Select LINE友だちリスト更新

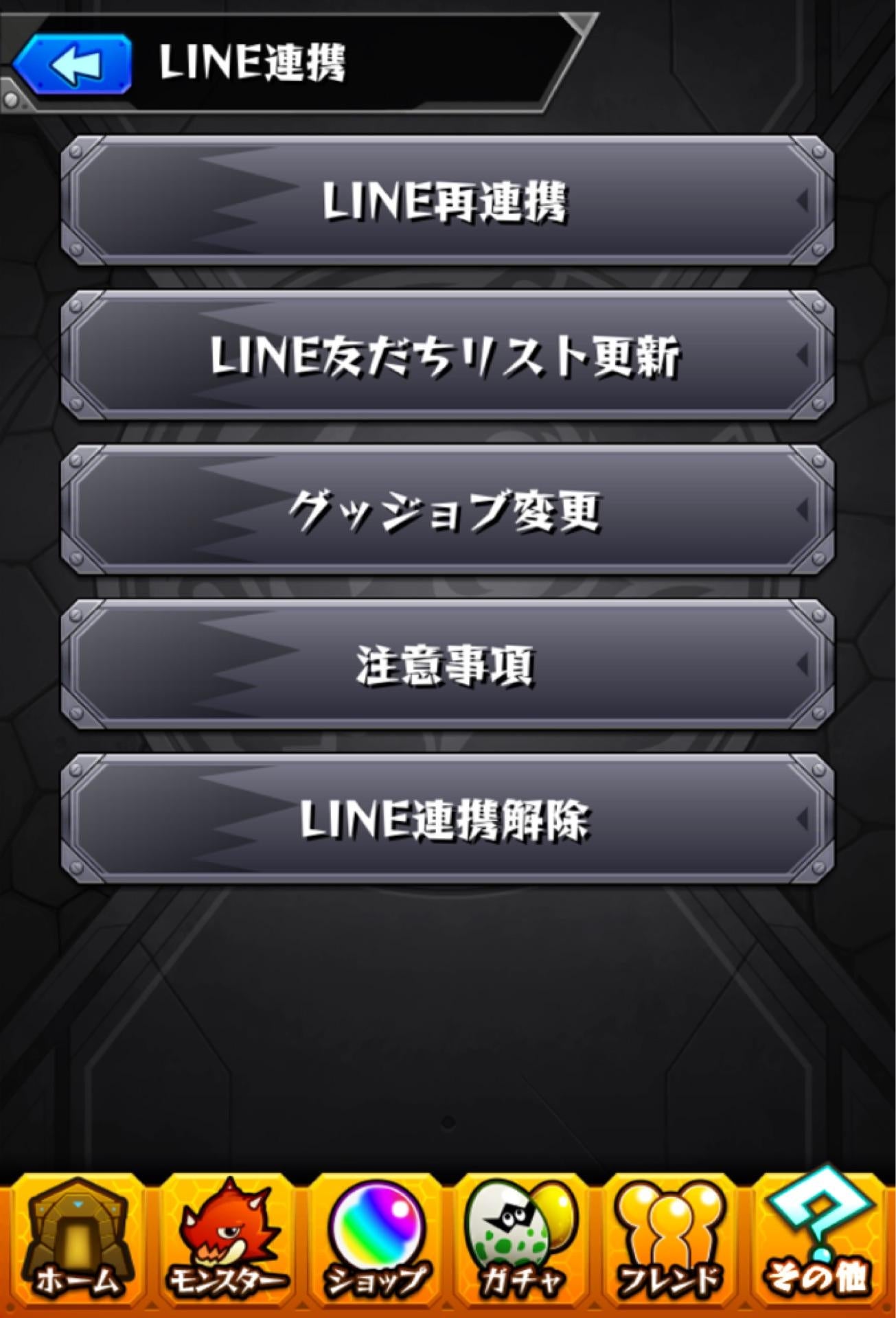[x=448, y=354]
